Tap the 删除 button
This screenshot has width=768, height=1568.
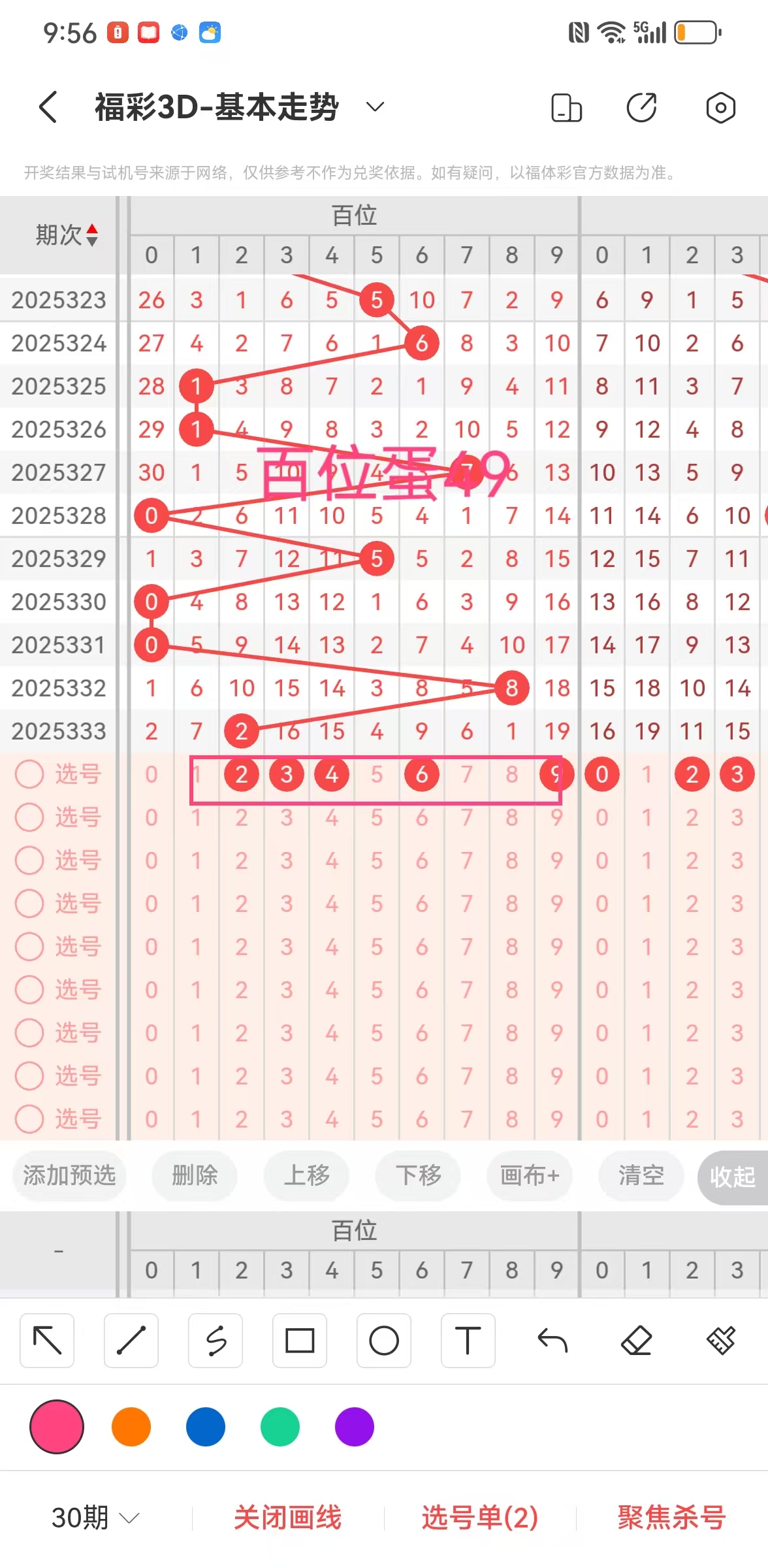(x=194, y=1176)
